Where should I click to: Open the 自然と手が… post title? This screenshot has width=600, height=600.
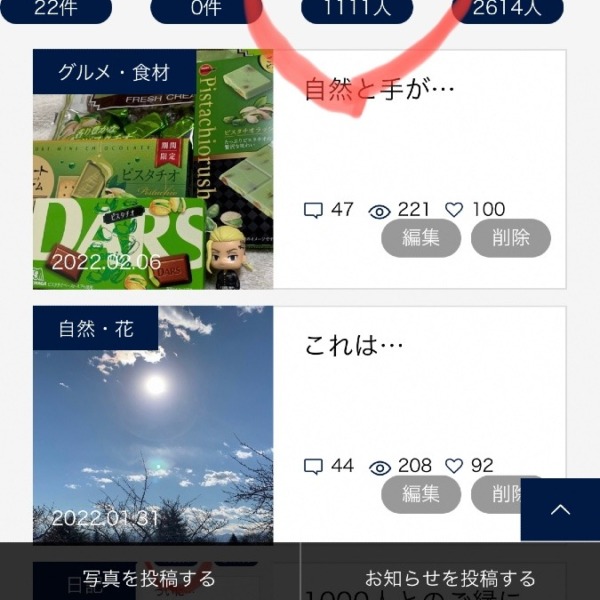click(379, 90)
